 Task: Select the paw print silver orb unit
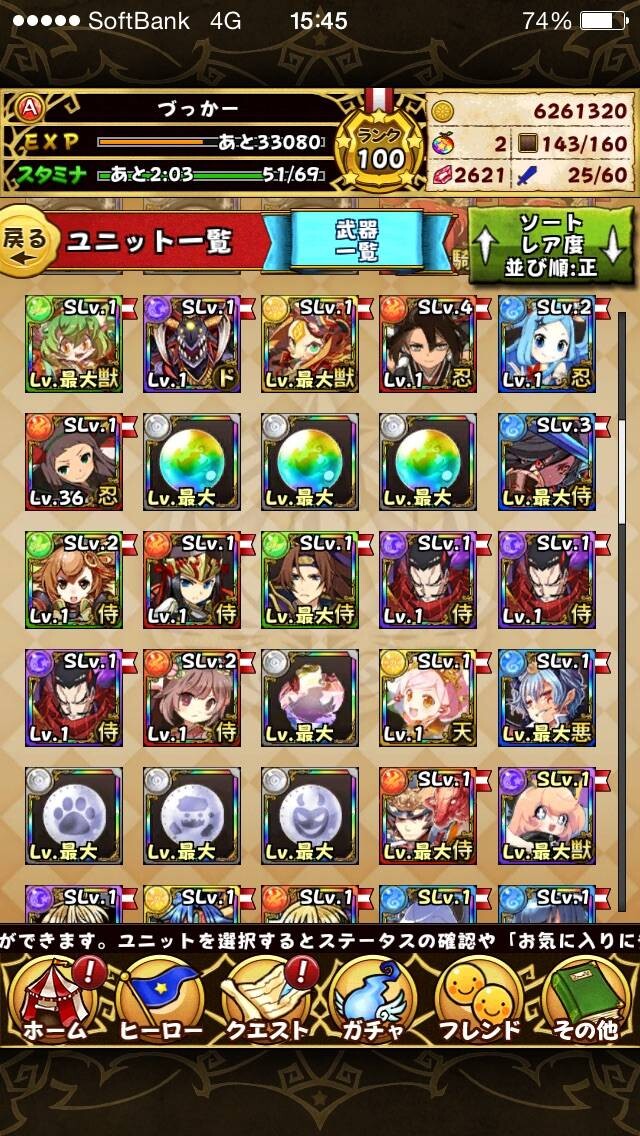pyautogui.click(x=73, y=816)
